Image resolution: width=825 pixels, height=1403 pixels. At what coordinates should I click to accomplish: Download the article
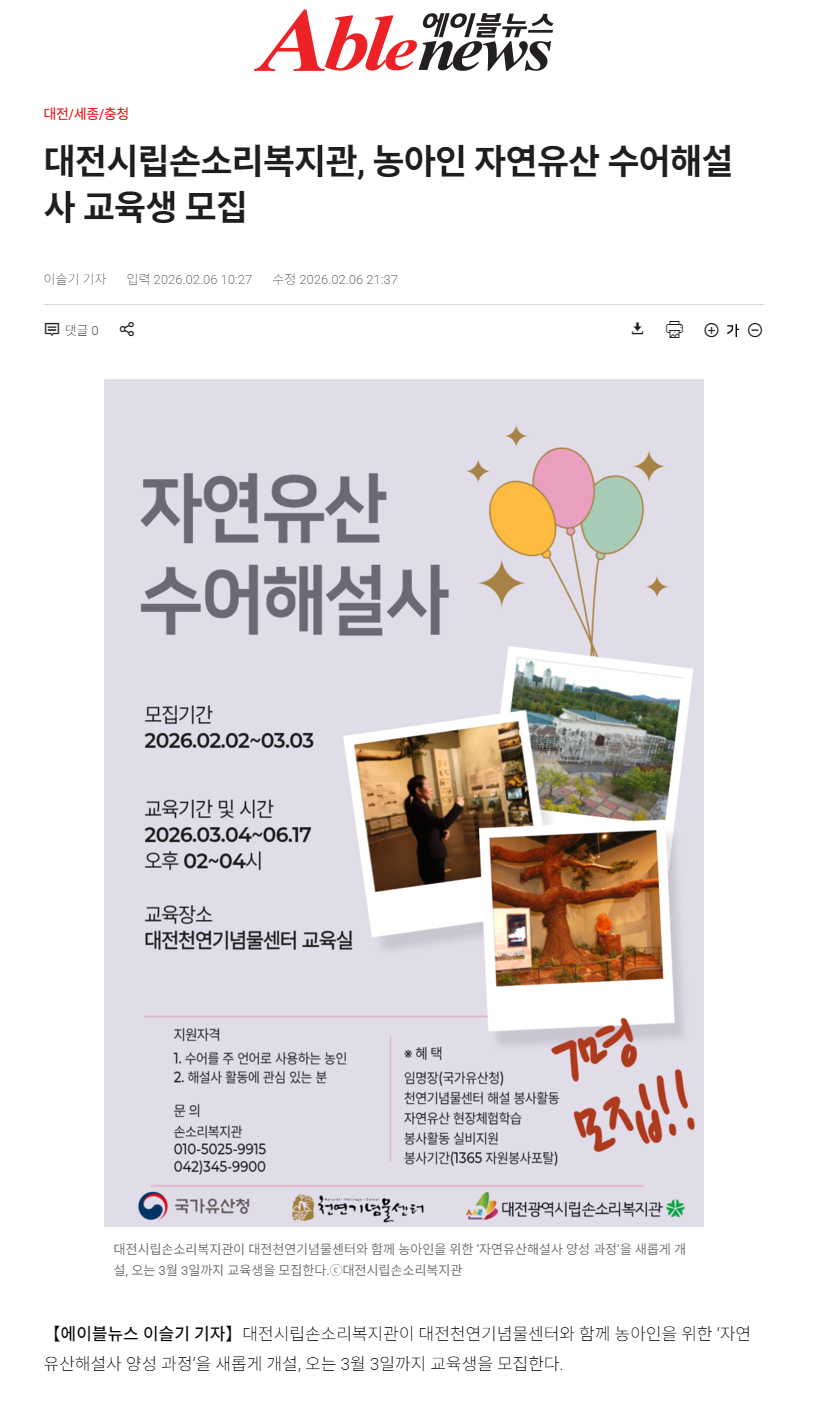(637, 329)
